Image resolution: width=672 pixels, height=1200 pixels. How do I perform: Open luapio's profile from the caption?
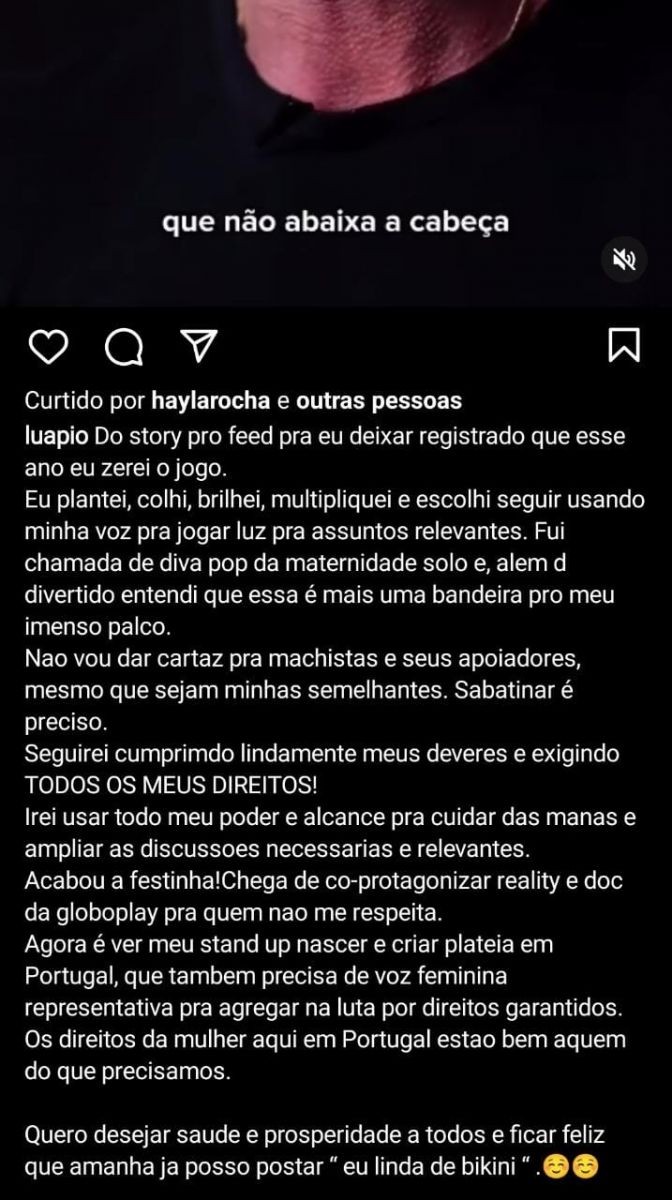click(x=56, y=436)
